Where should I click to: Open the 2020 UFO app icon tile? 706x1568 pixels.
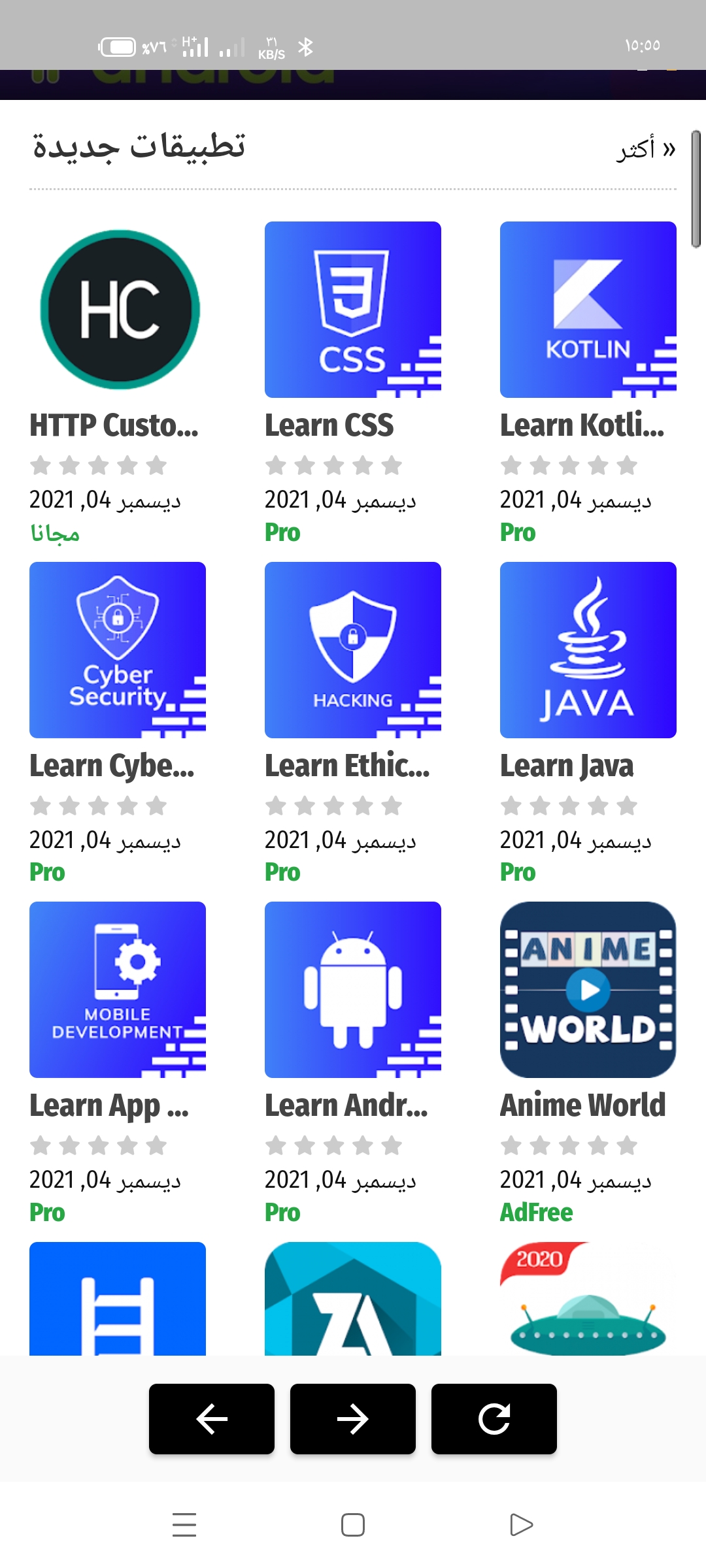[x=588, y=1298]
